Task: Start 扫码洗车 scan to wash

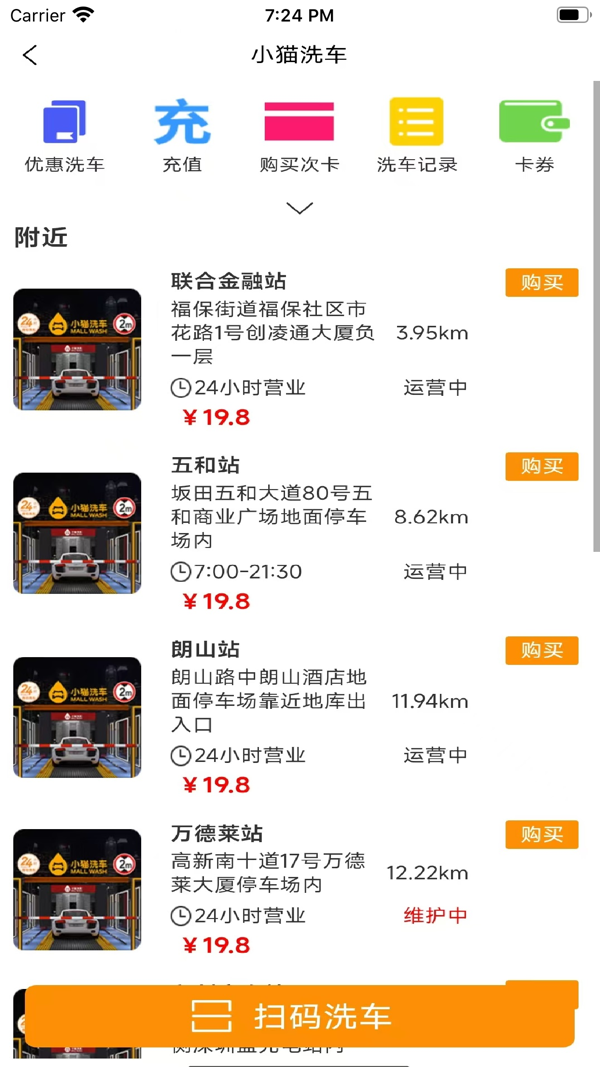Action: [x=300, y=1016]
